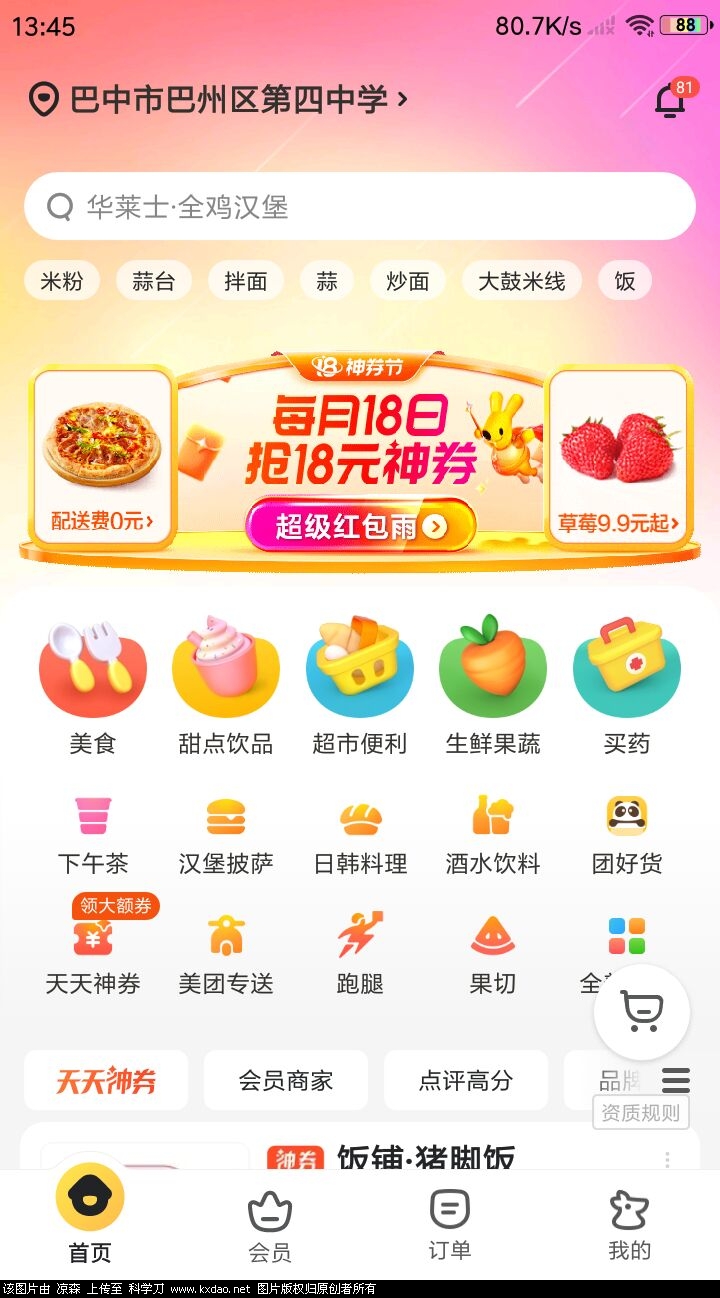This screenshot has width=720, height=1298.
Task: Open the 超级红包雨 banner button
Action: [x=360, y=526]
